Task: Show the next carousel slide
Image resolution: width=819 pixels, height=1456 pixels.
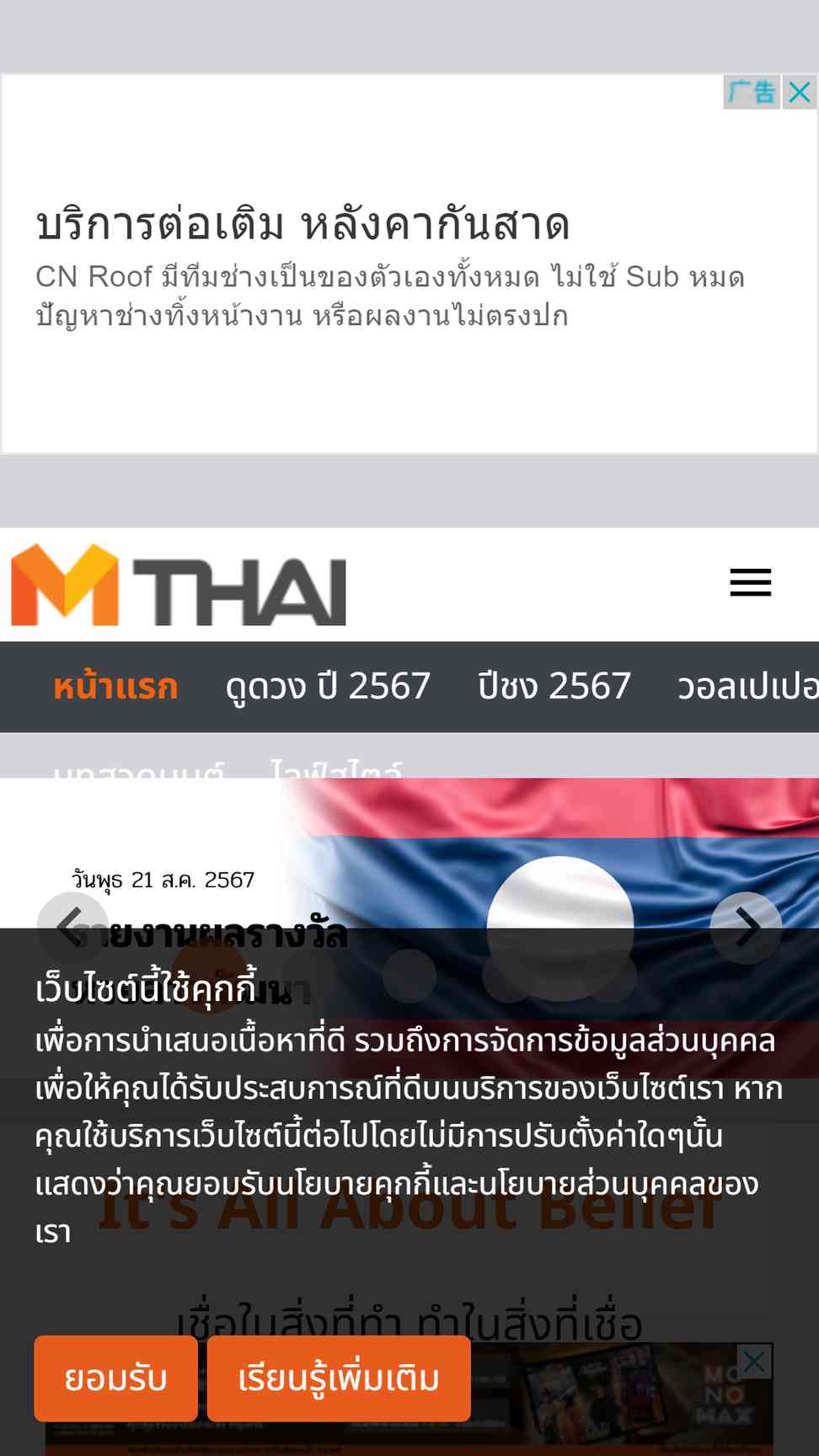Action: [x=746, y=928]
